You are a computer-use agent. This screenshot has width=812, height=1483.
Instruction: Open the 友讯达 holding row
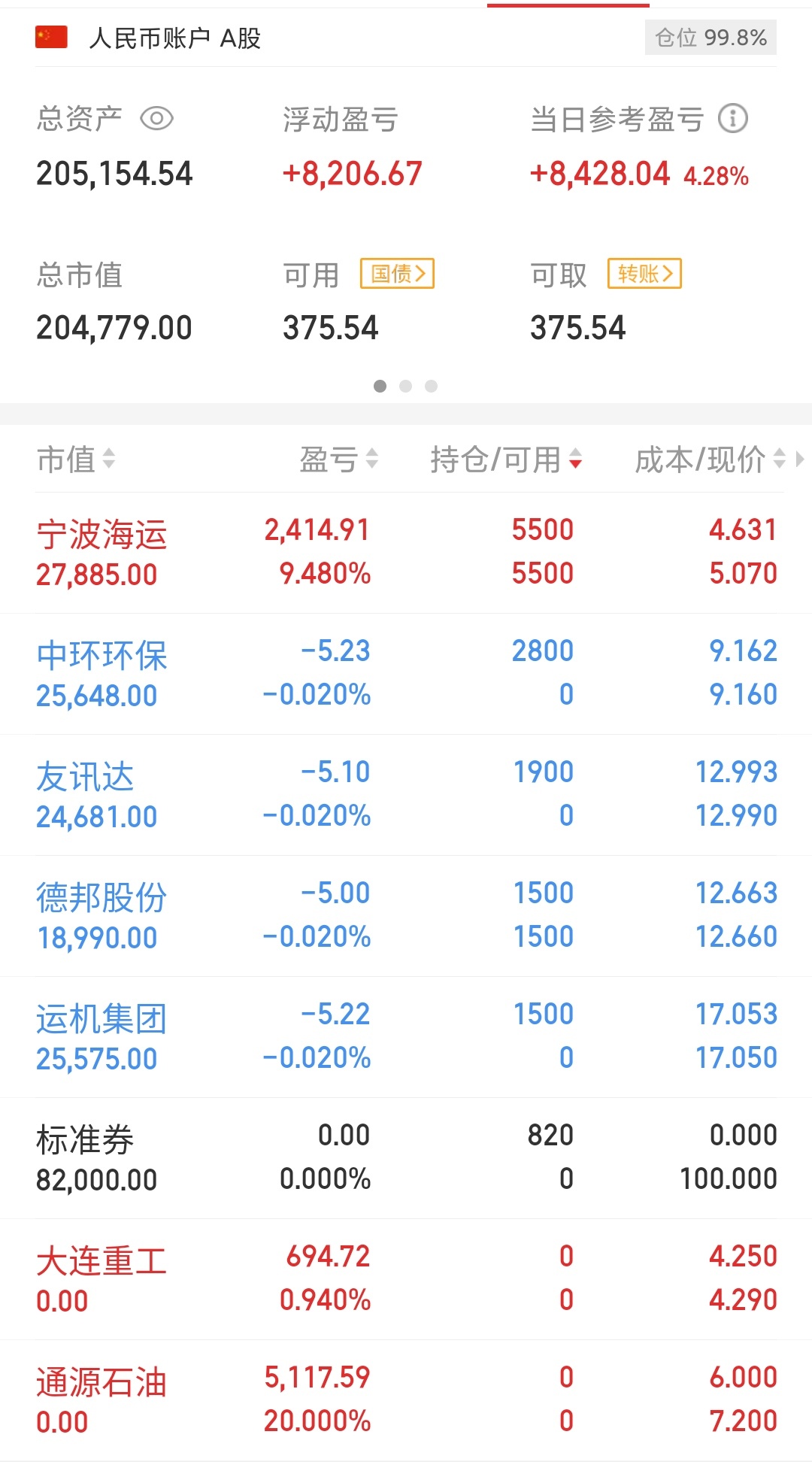click(x=406, y=796)
